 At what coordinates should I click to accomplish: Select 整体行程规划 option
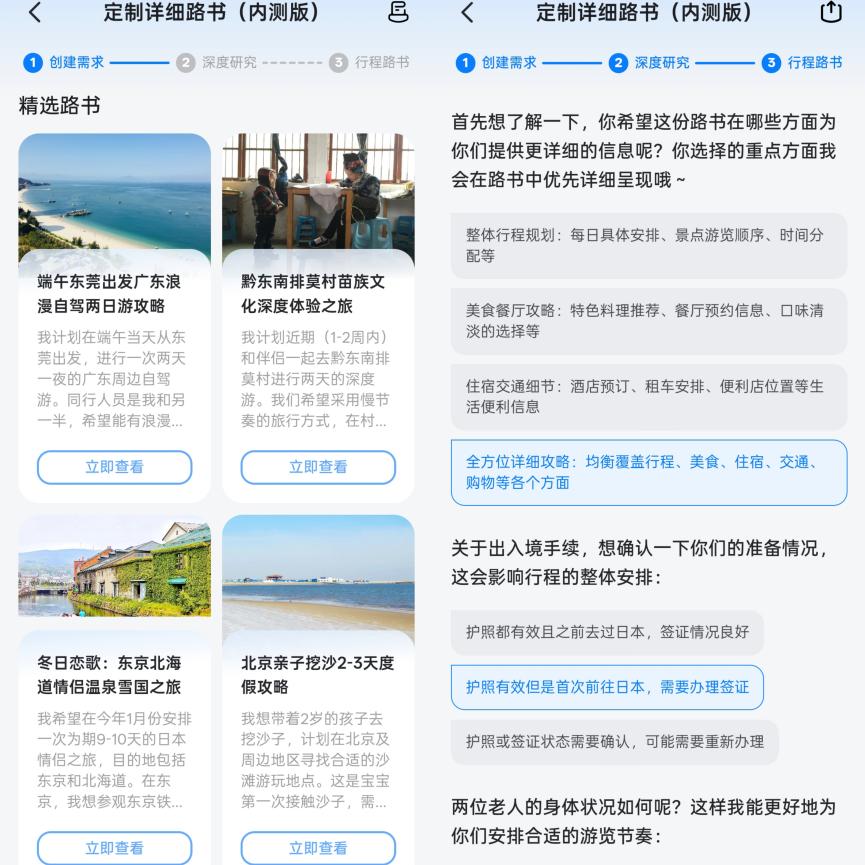click(648, 245)
